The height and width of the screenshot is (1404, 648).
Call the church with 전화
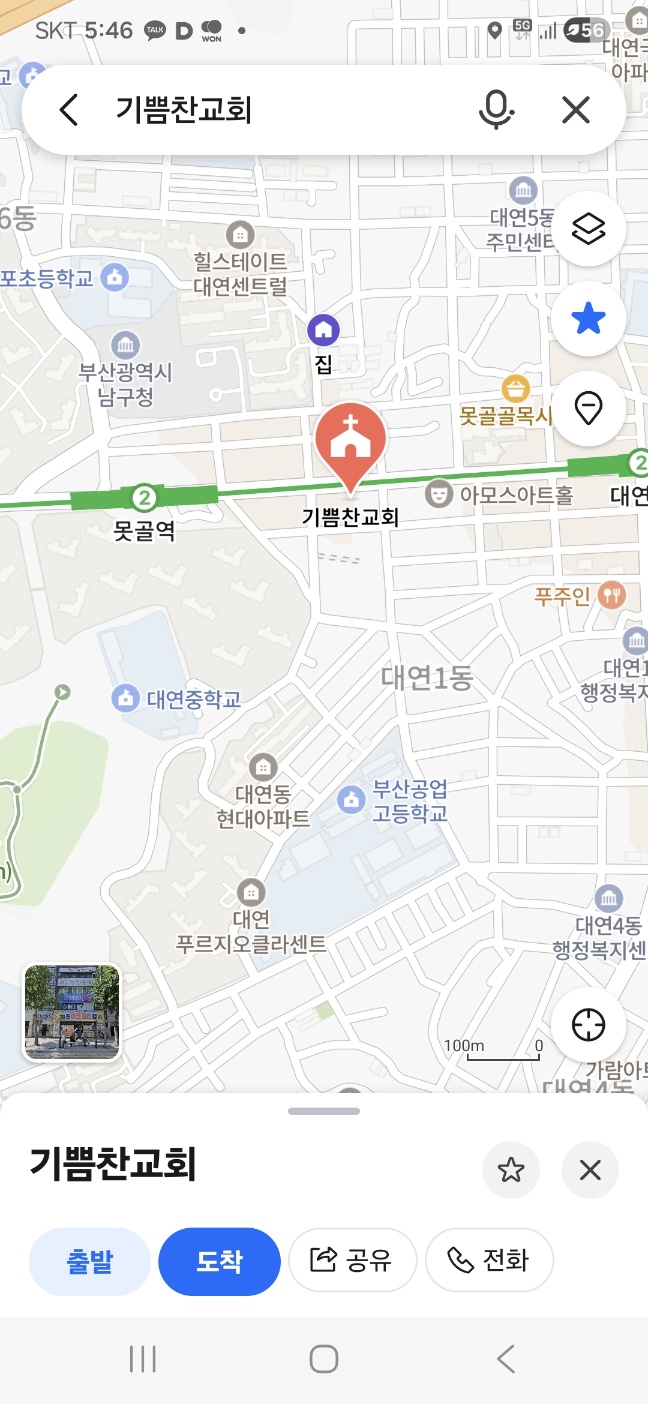pos(489,1261)
